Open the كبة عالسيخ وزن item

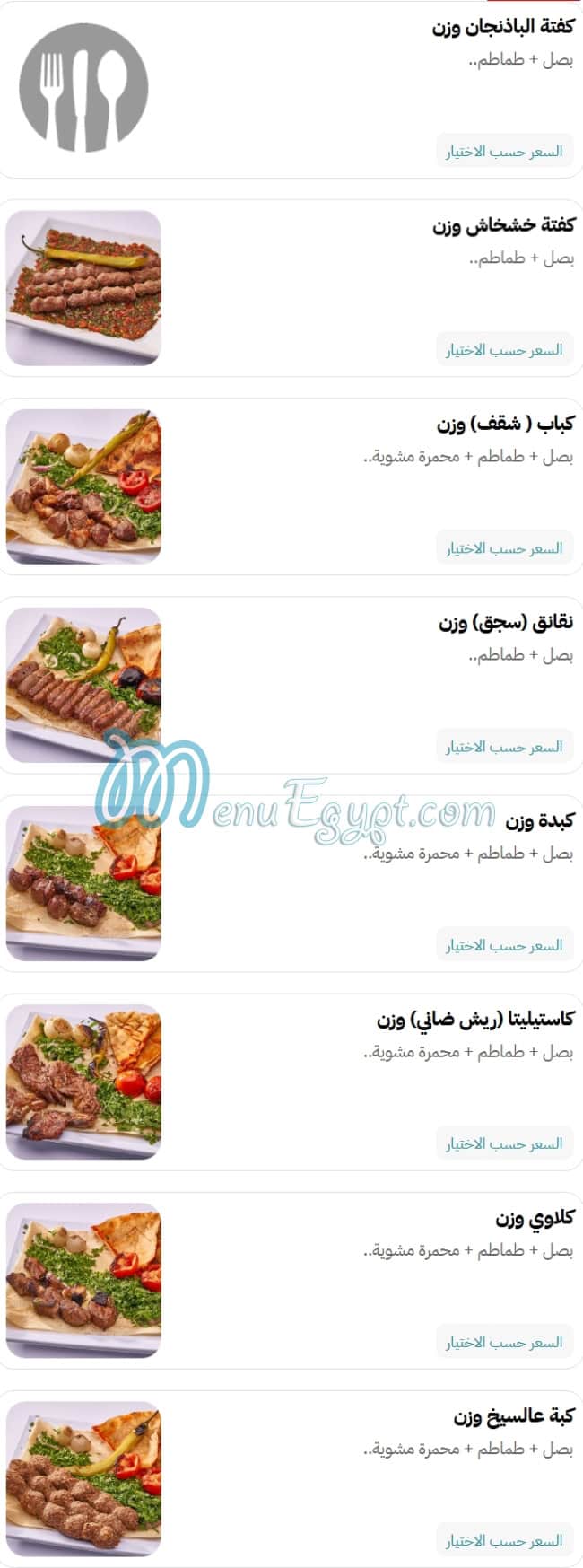pos(512,1417)
